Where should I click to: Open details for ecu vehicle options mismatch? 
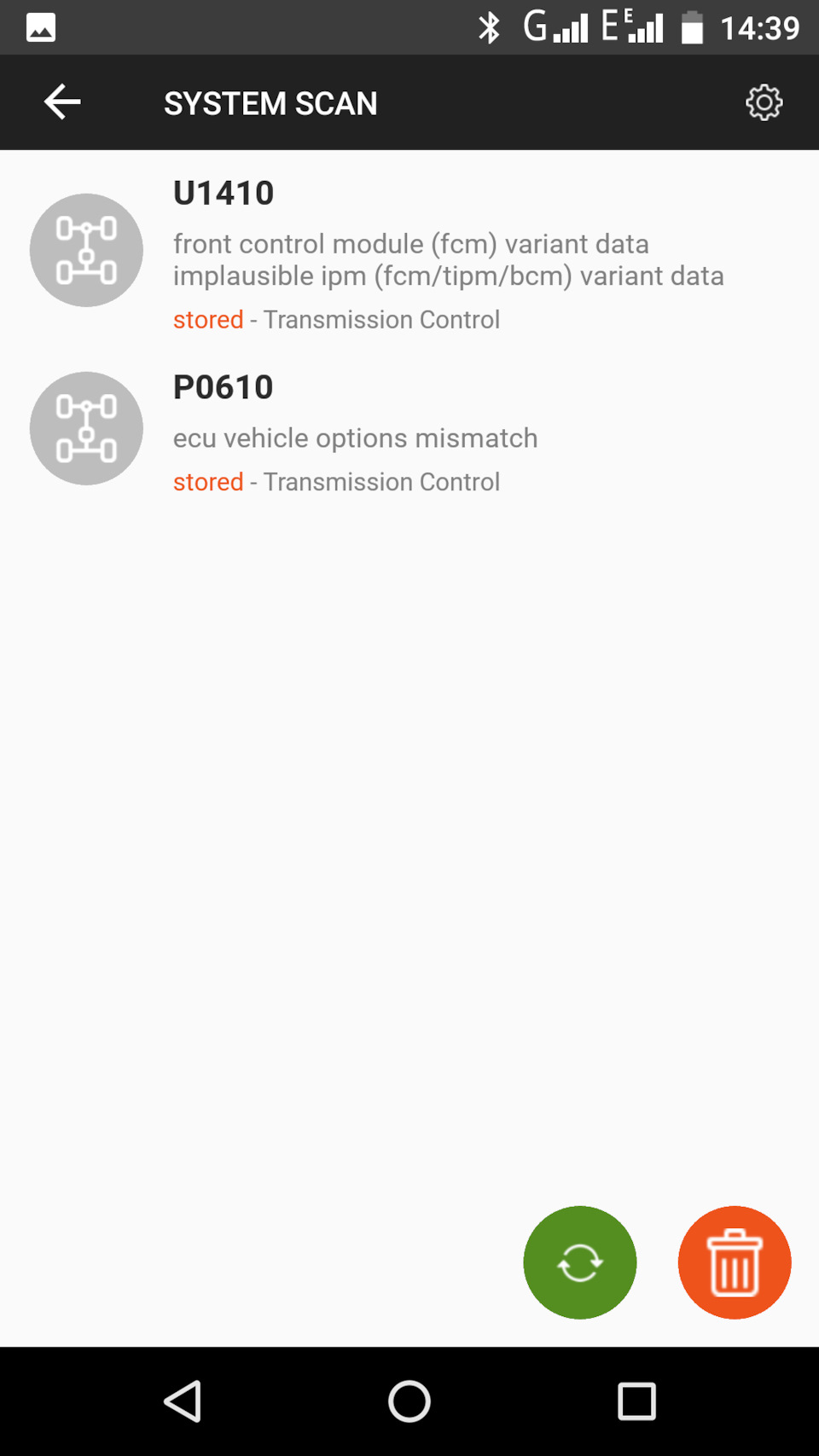click(x=355, y=438)
